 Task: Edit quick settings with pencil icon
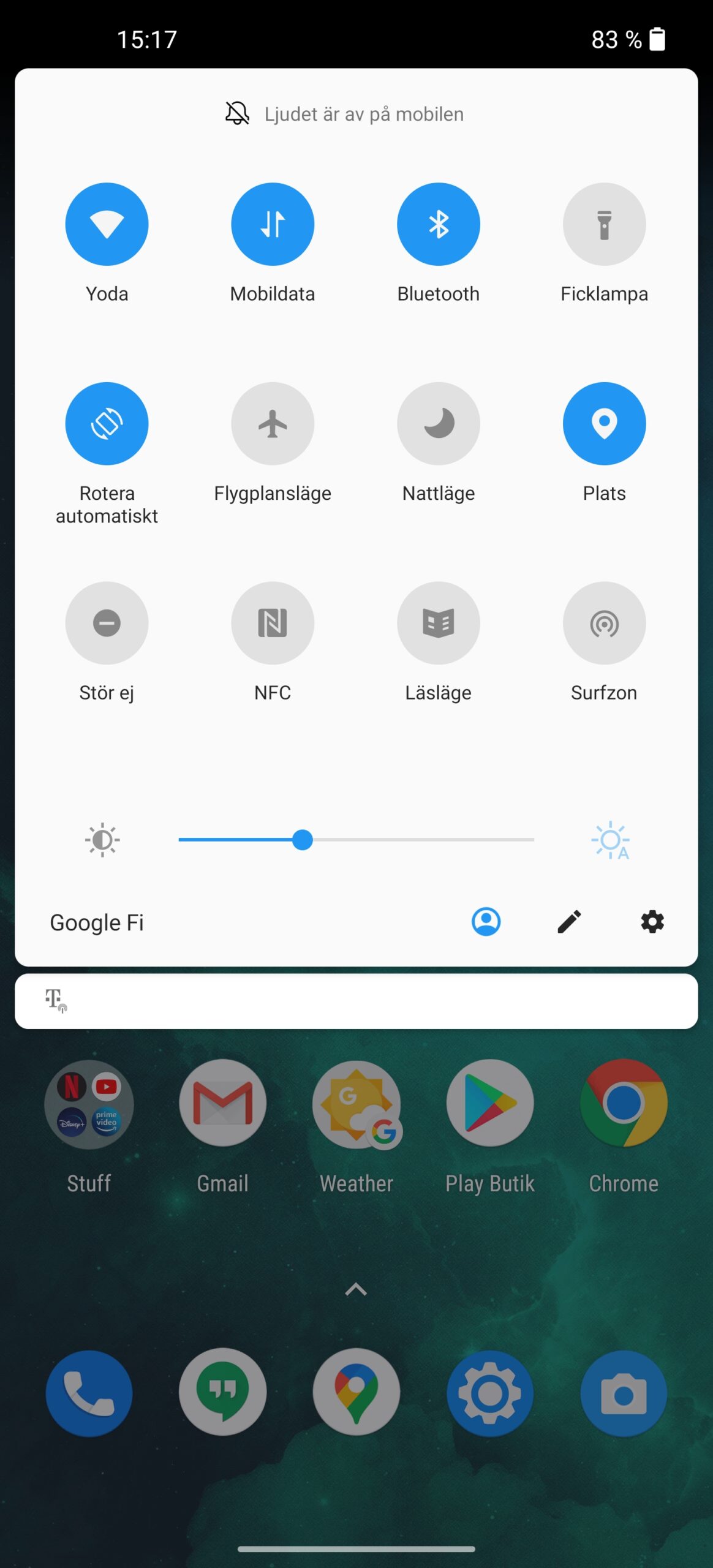click(x=569, y=922)
